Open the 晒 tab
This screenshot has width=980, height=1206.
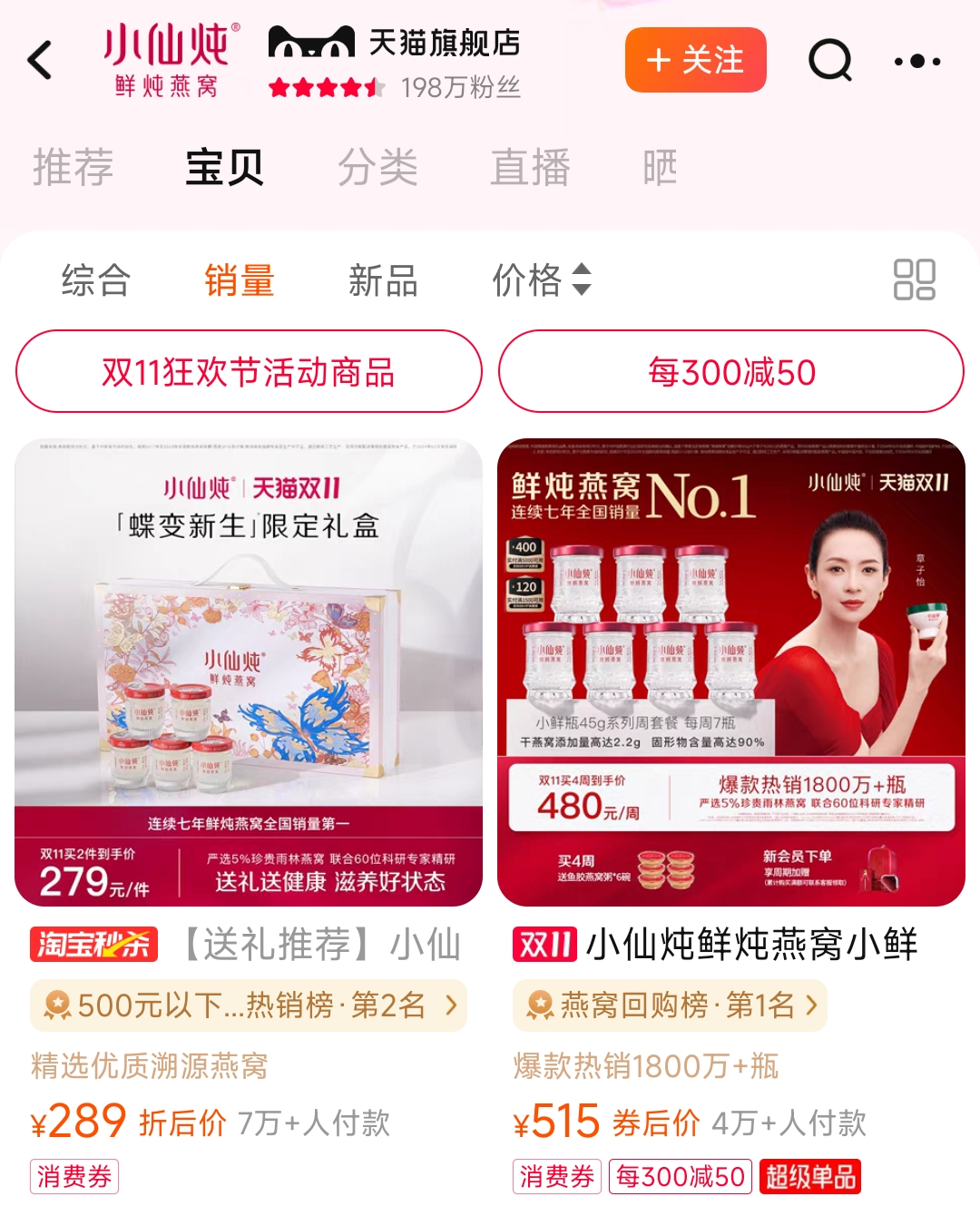click(x=660, y=168)
